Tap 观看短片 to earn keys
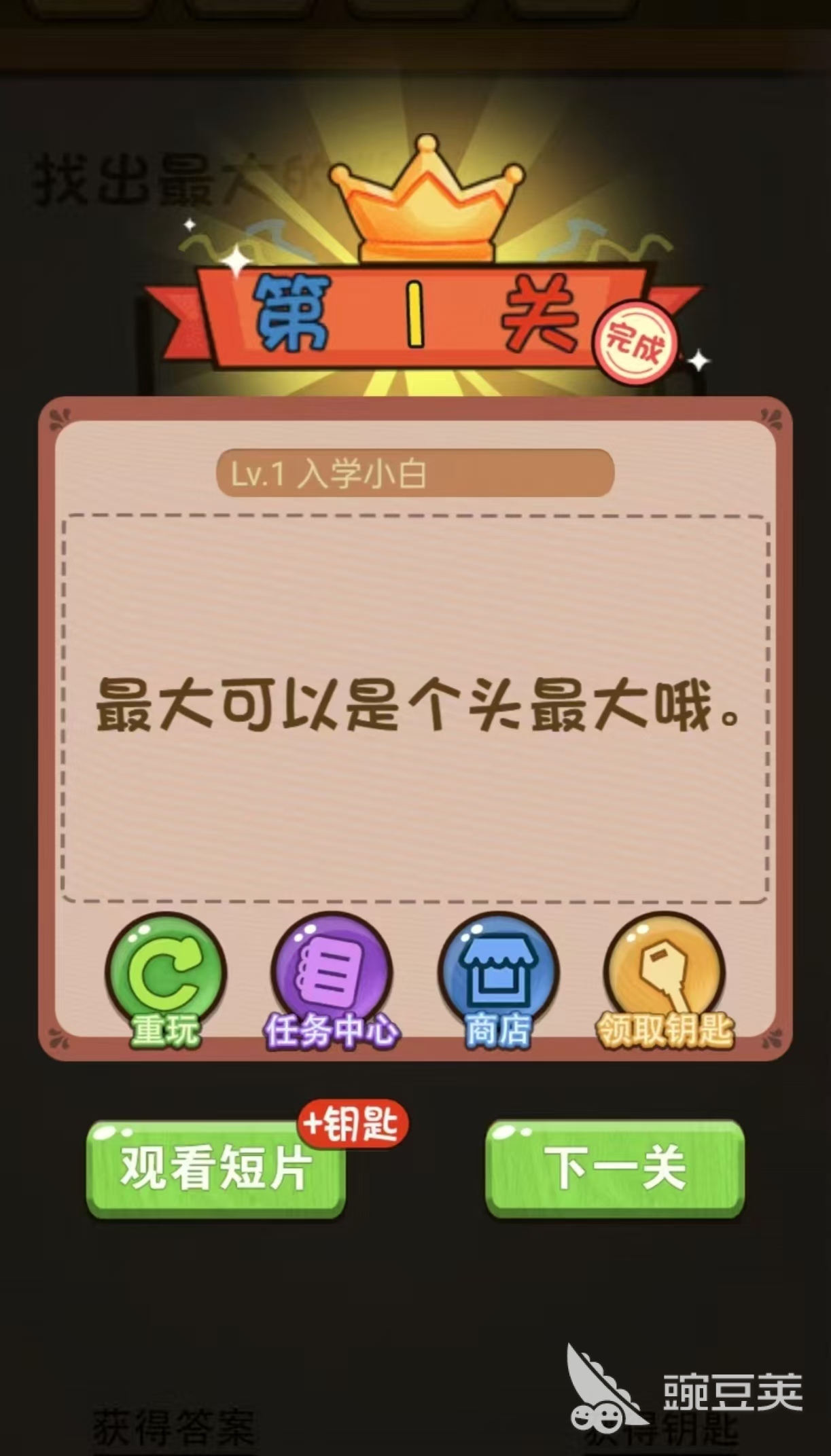The image size is (831, 1456). pyautogui.click(x=216, y=1168)
